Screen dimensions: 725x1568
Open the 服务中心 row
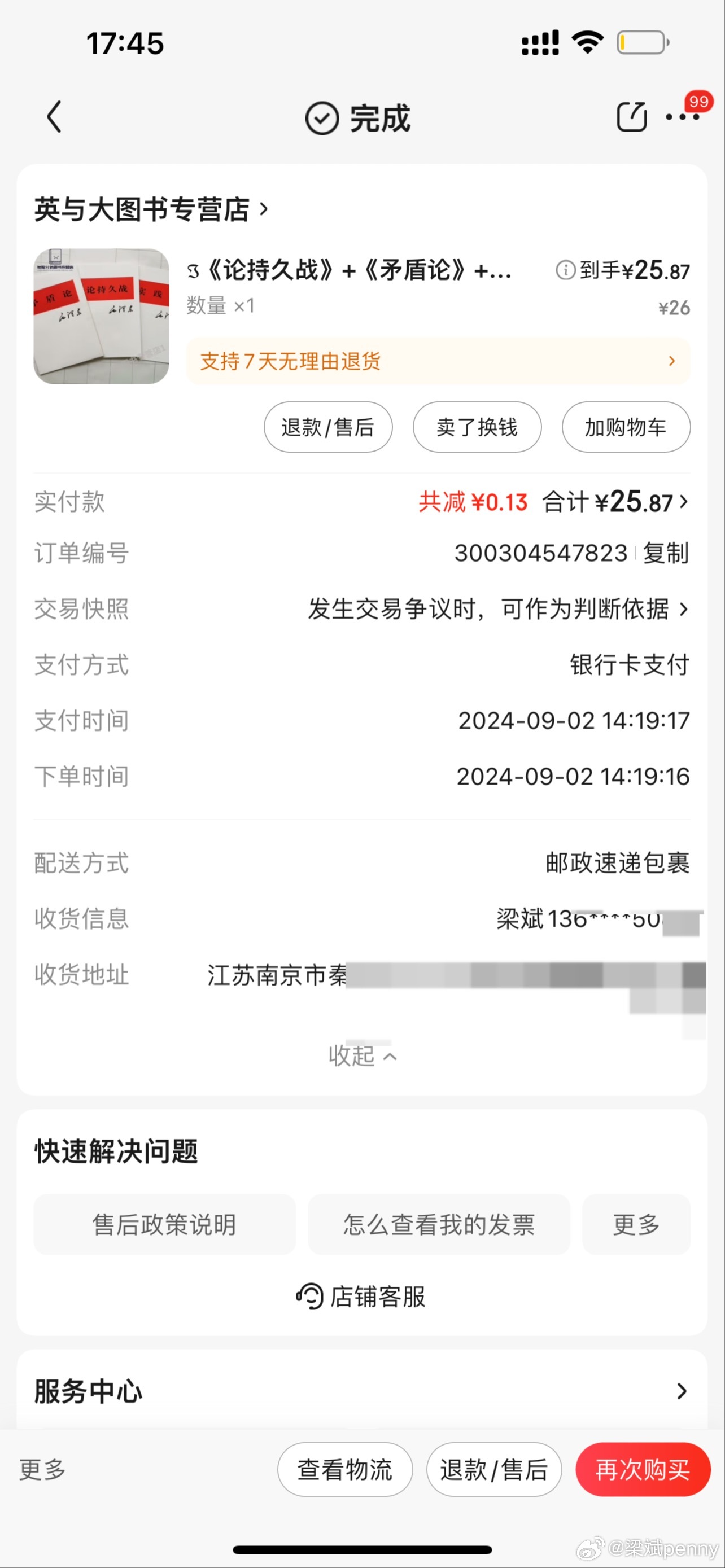361,1391
